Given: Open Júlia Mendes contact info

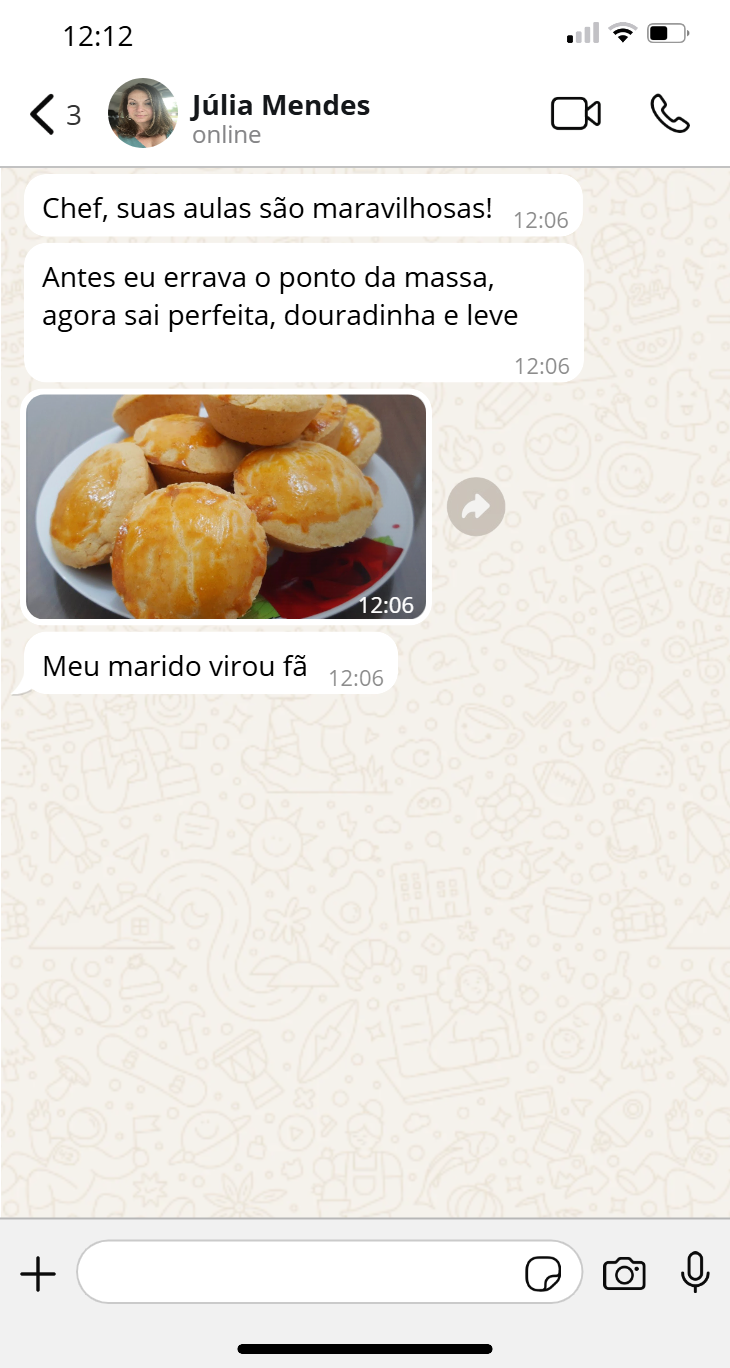Looking at the screenshot, I should click(x=280, y=118).
